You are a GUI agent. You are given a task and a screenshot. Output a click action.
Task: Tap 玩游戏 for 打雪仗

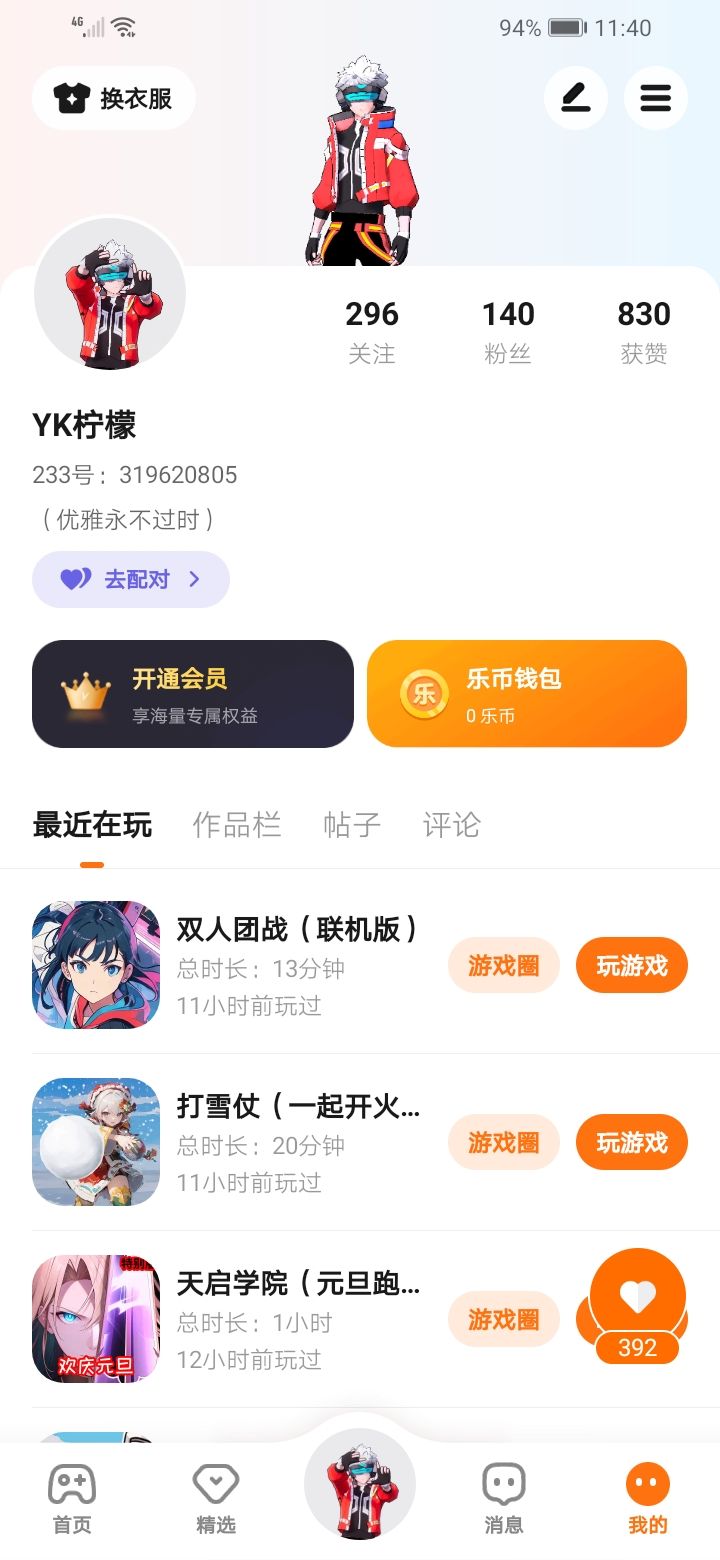(632, 1142)
